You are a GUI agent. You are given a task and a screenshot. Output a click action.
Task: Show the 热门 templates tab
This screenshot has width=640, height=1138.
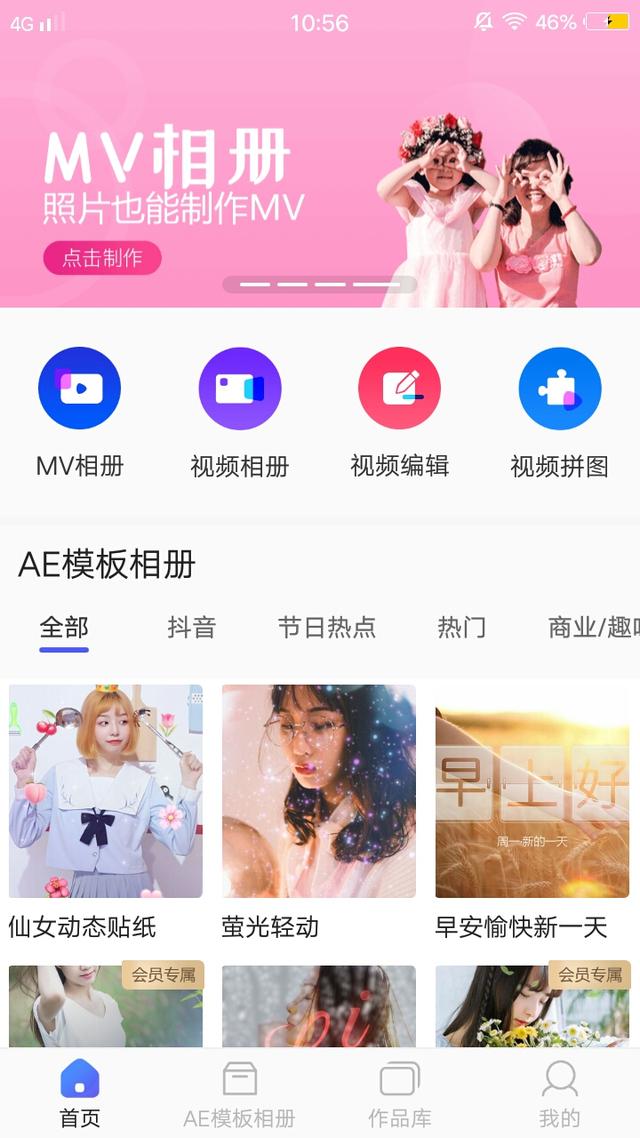point(462,628)
